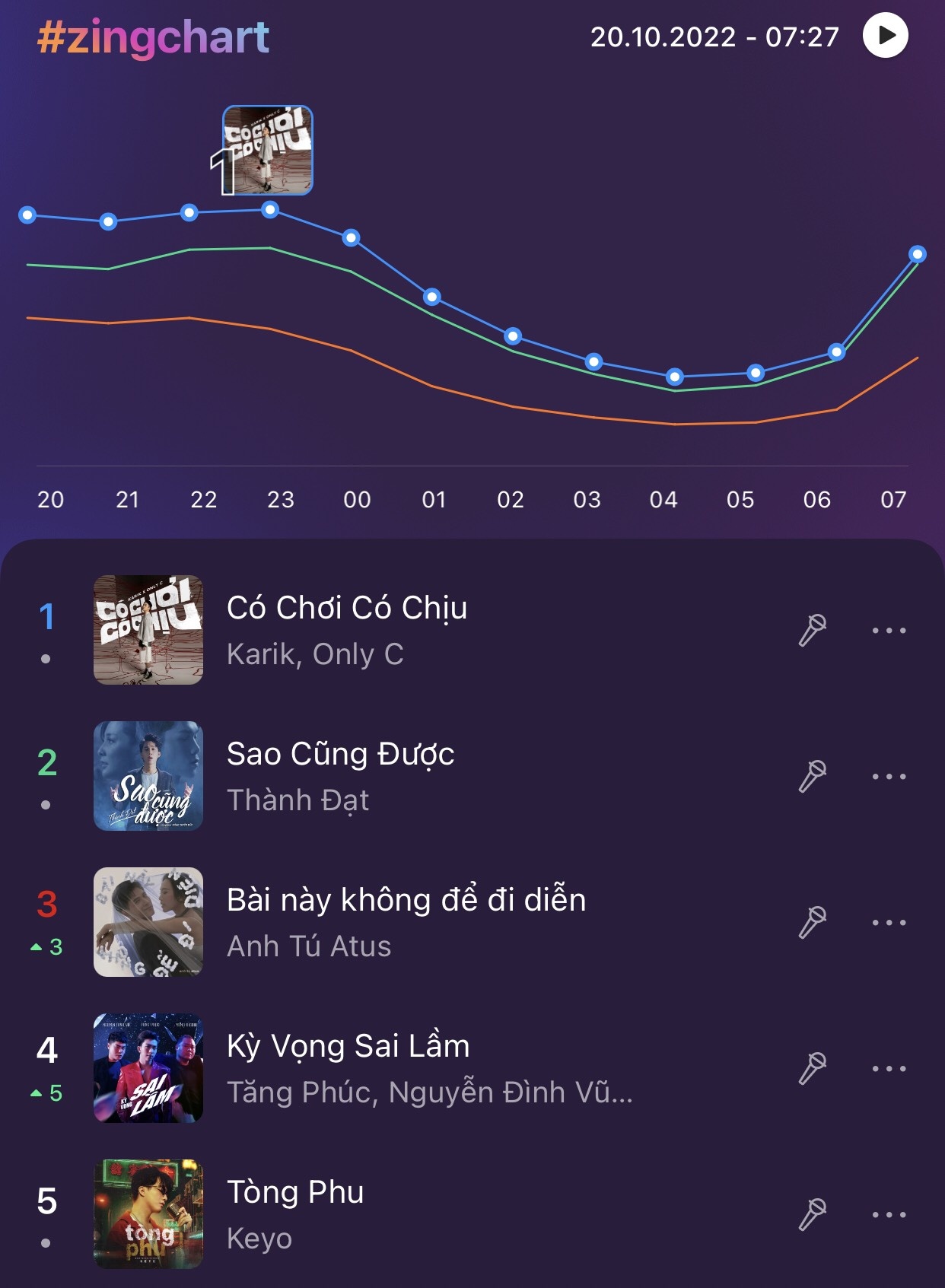Click the album artwork for Tòng Phu

tap(149, 1217)
